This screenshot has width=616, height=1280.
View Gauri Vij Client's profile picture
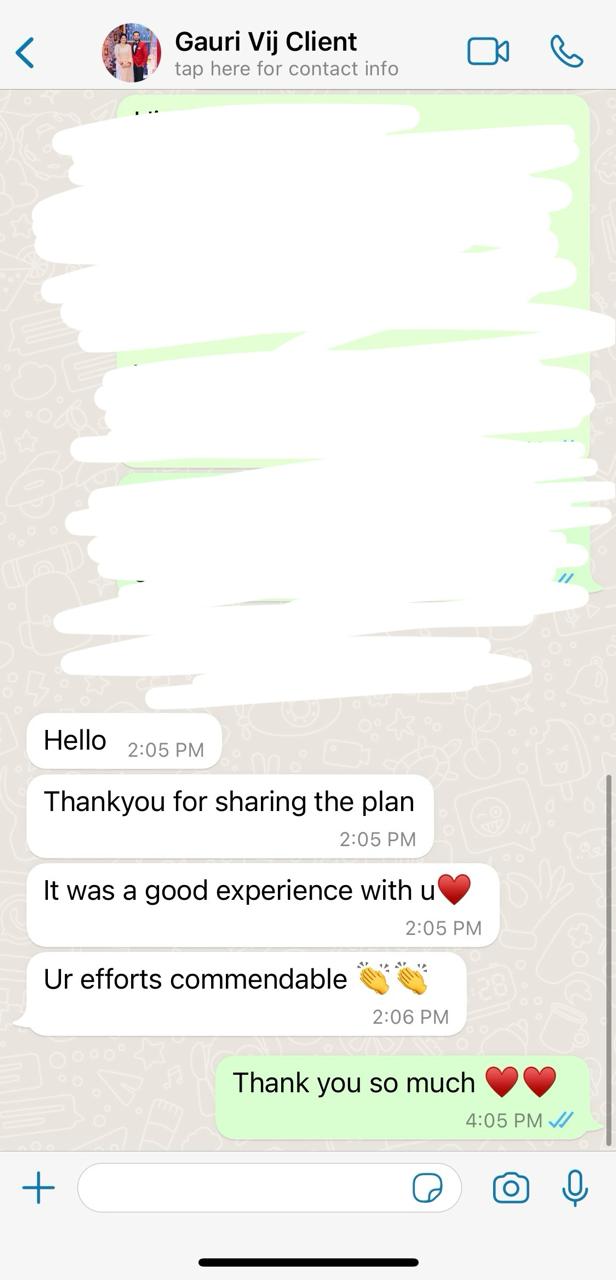(x=131, y=53)
